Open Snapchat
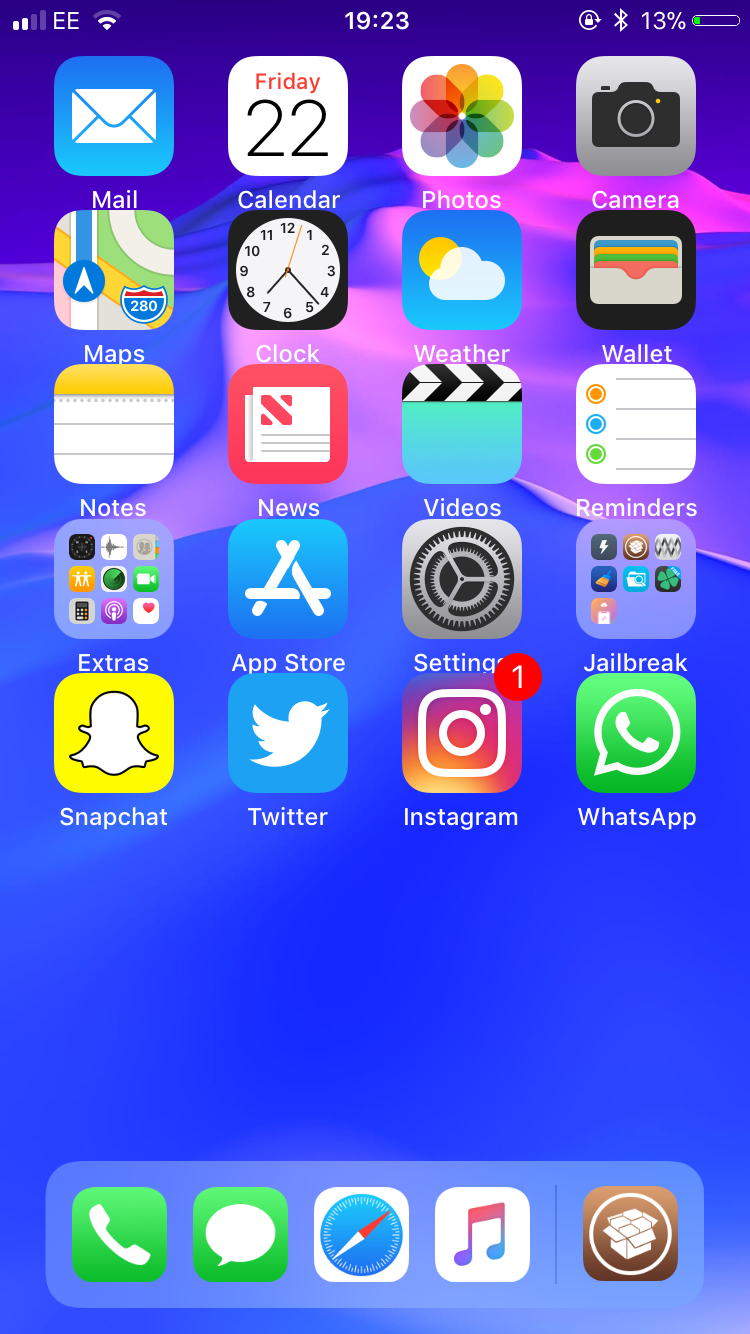Screen dimensions: 750x1334 [x=114, y=733]
